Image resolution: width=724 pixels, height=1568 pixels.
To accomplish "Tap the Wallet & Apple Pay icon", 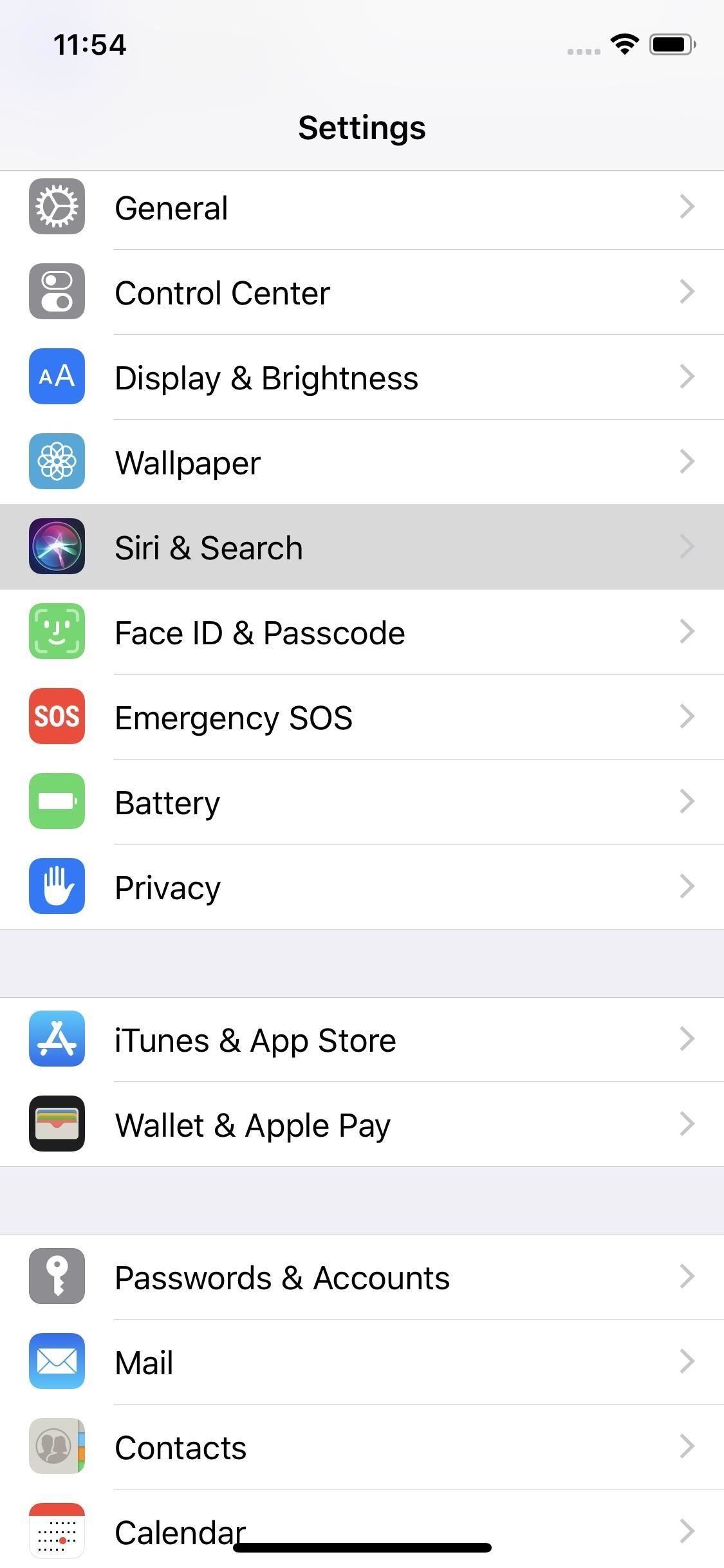I will [57, 1124].
